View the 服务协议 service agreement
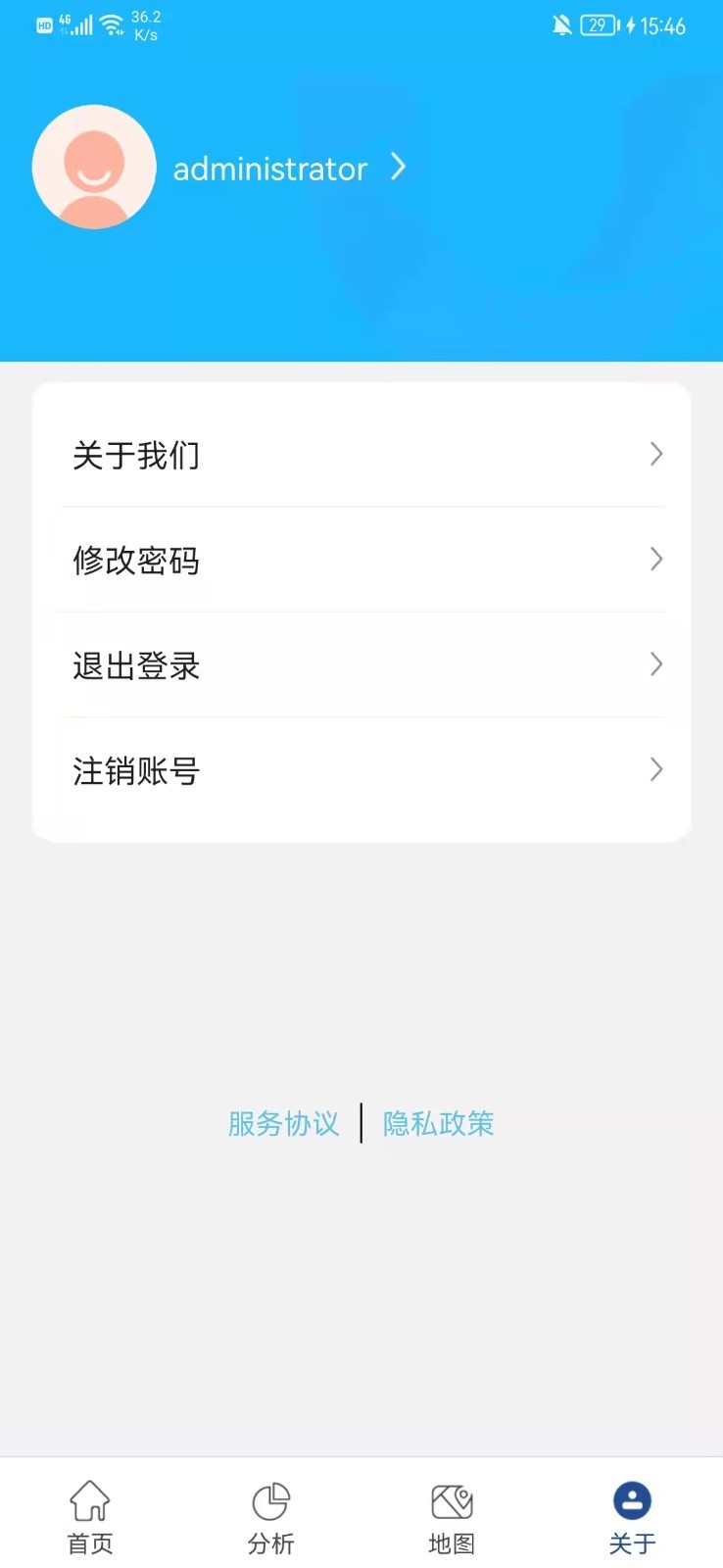 click(x=283, y=1123)
